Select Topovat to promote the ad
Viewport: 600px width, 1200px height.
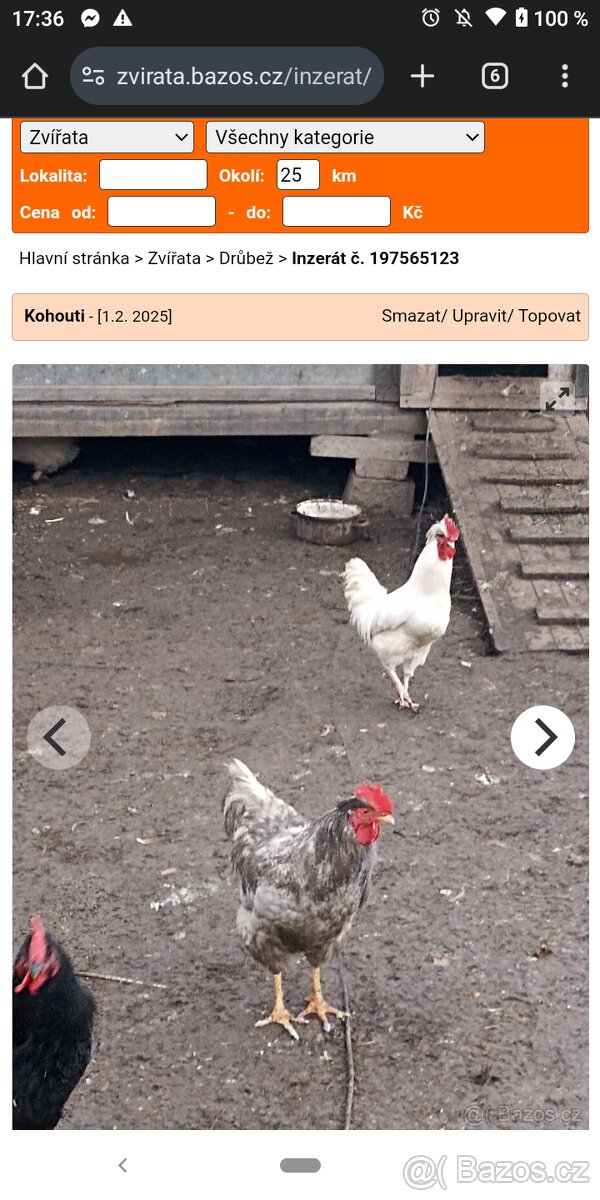click(x=549, y=316)
